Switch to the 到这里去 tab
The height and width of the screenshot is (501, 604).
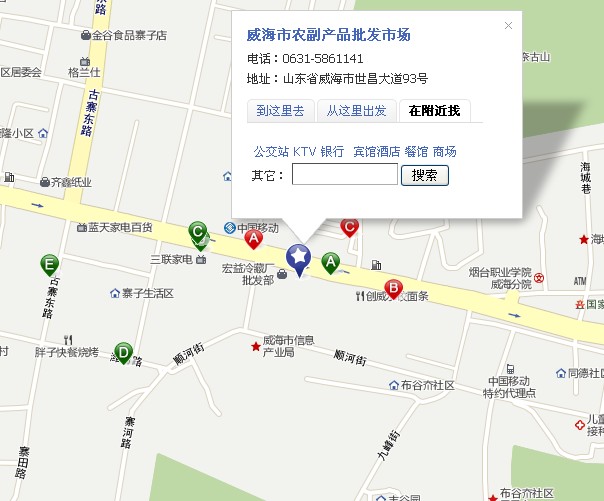click(x=280, y=111)
